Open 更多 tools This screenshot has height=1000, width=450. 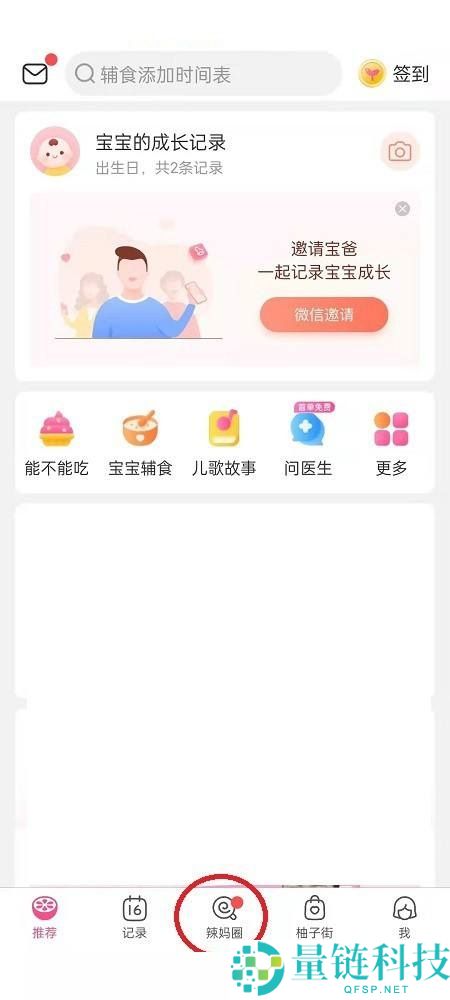391,444
